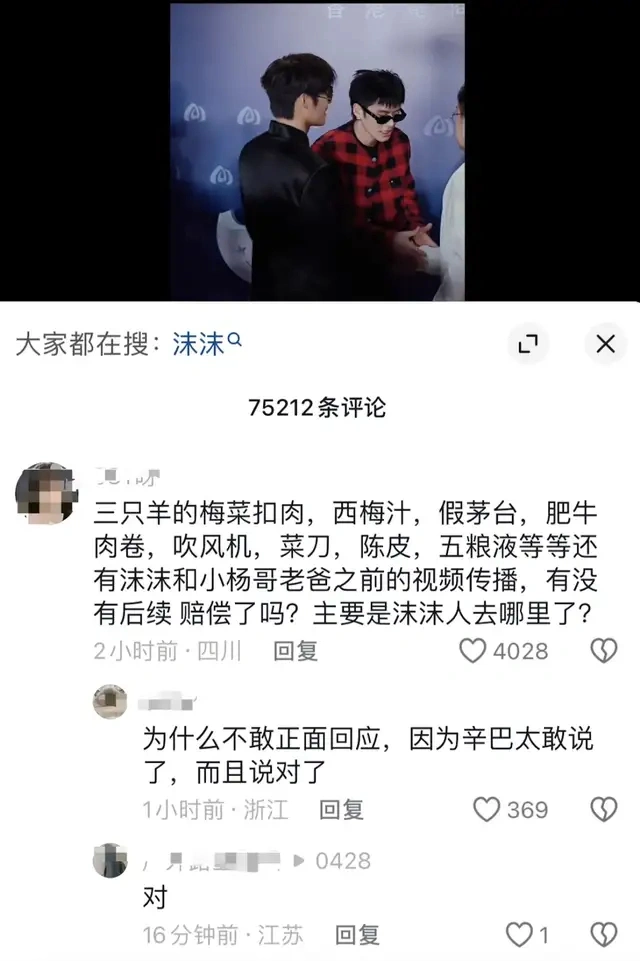View the avatar of the 浙江 commenter
The width and height of the screenshot is (640, 961).
pyautogui.click(x=110, y=702)
